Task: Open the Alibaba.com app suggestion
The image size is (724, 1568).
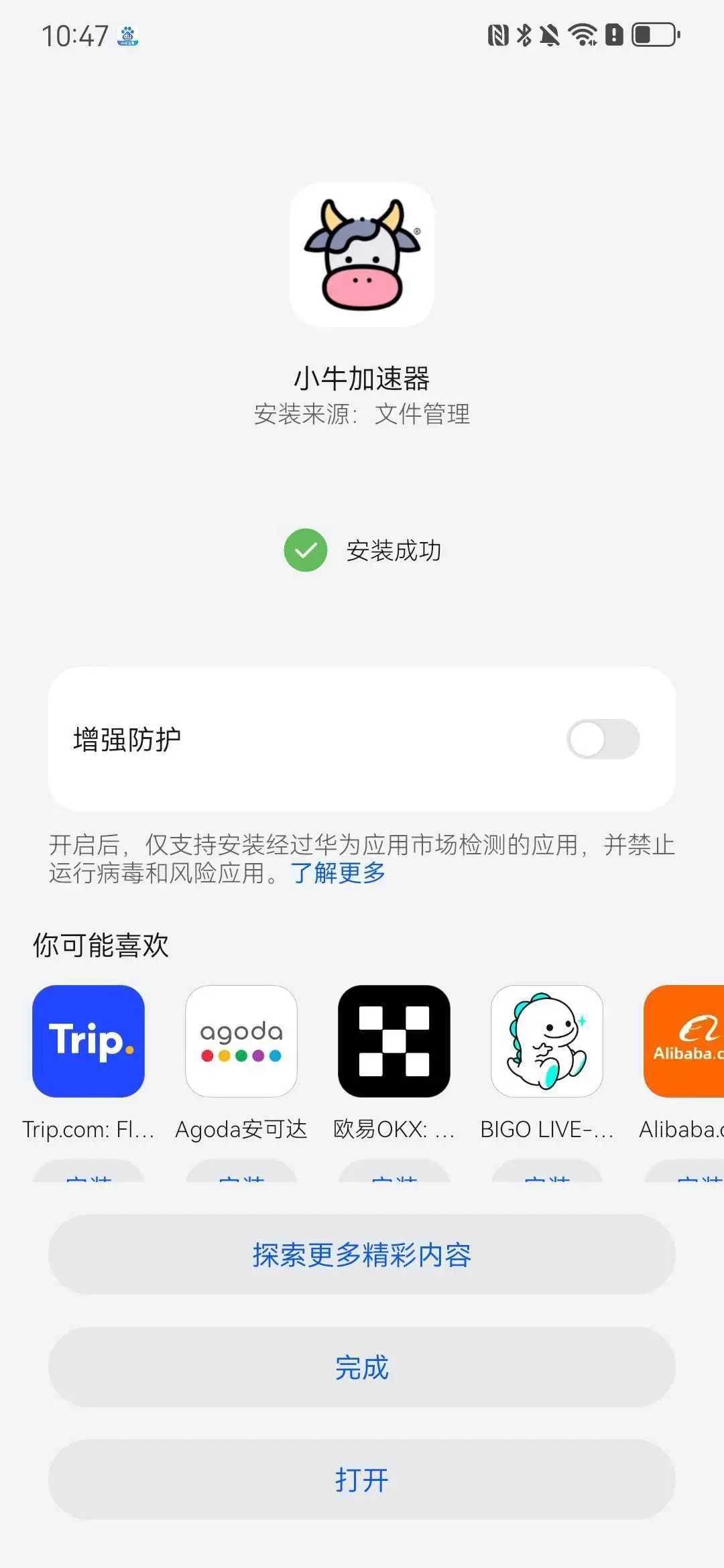Action: coord(685,1041)
